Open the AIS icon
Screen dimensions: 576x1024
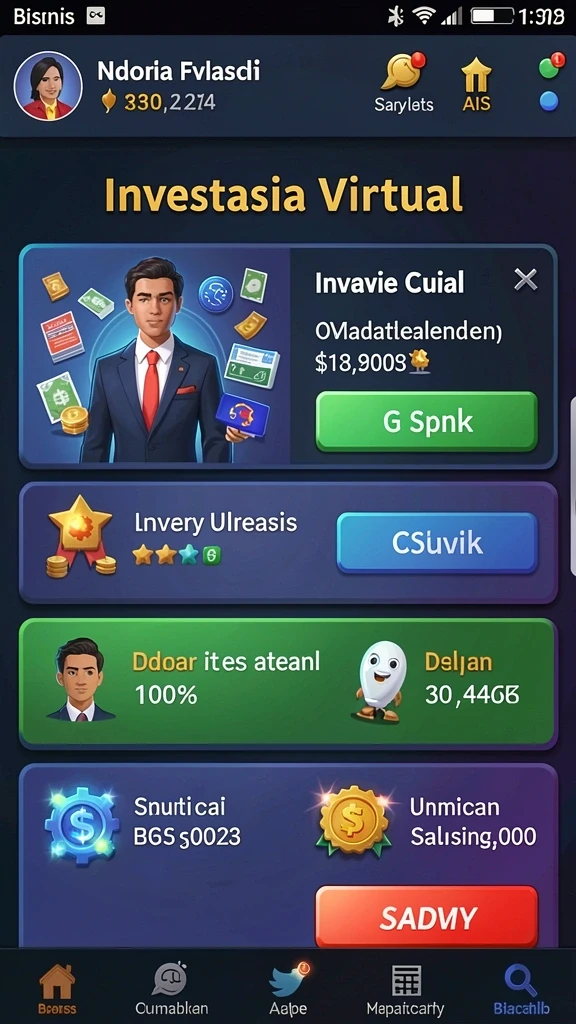(x=476, y=85)
